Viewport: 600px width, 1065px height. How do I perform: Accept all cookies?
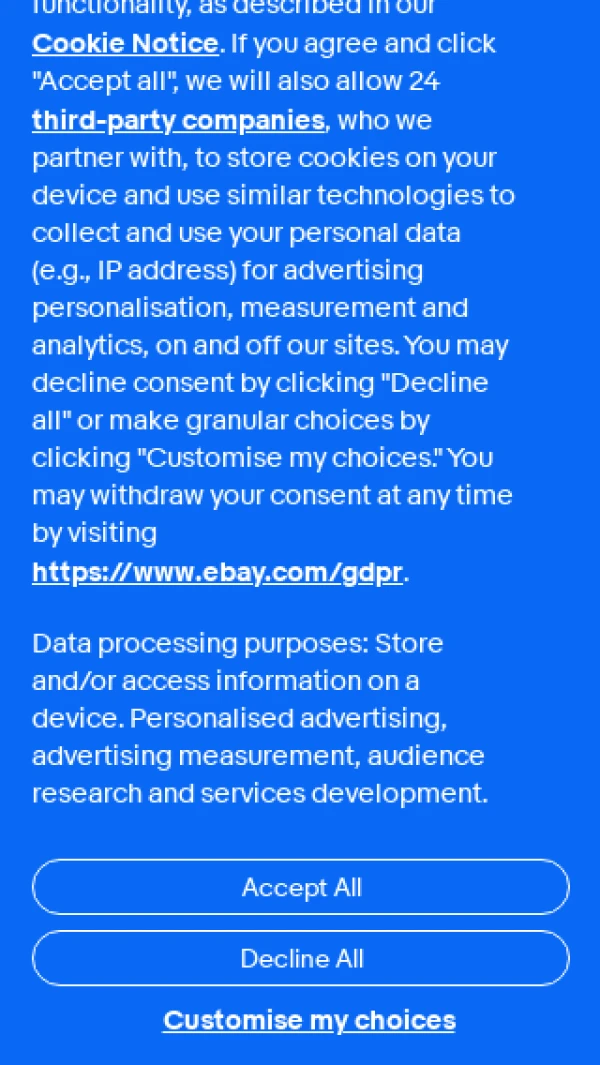point(301,887)
